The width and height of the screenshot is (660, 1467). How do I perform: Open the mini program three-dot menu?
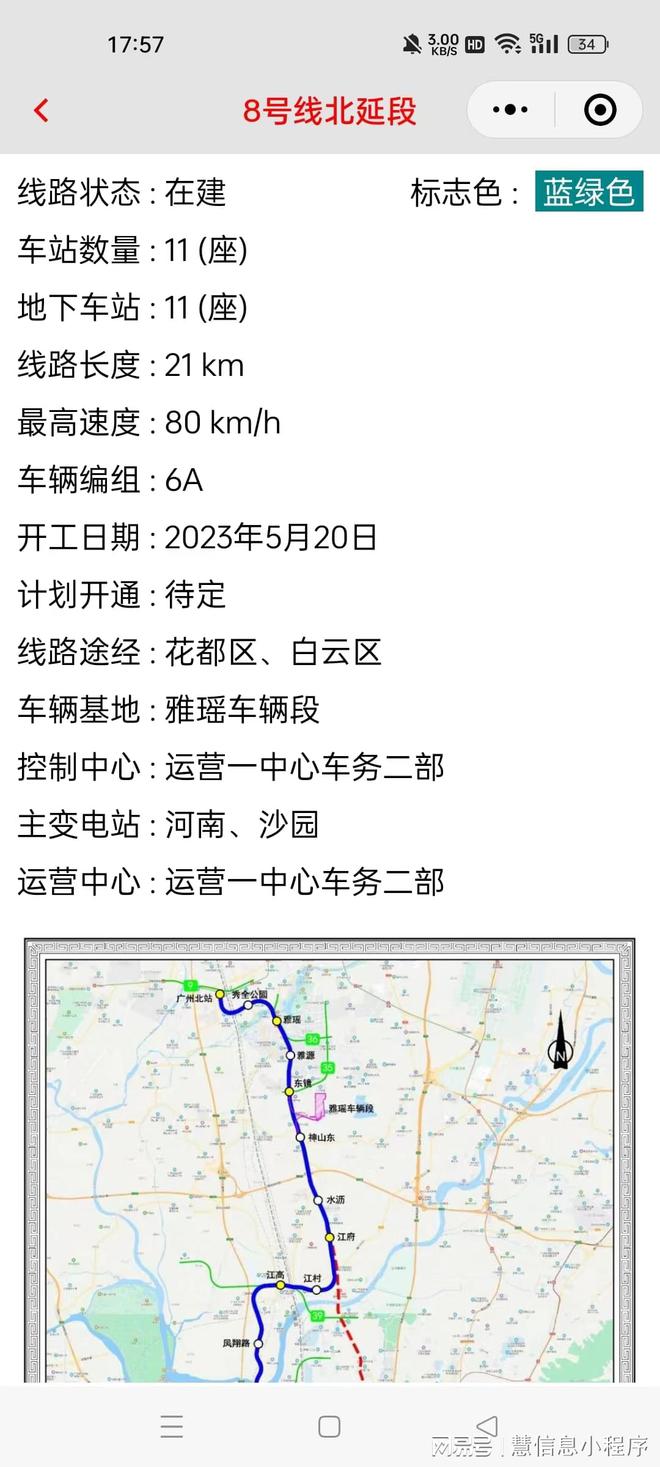pyautogui.click(x=511, y=110)
